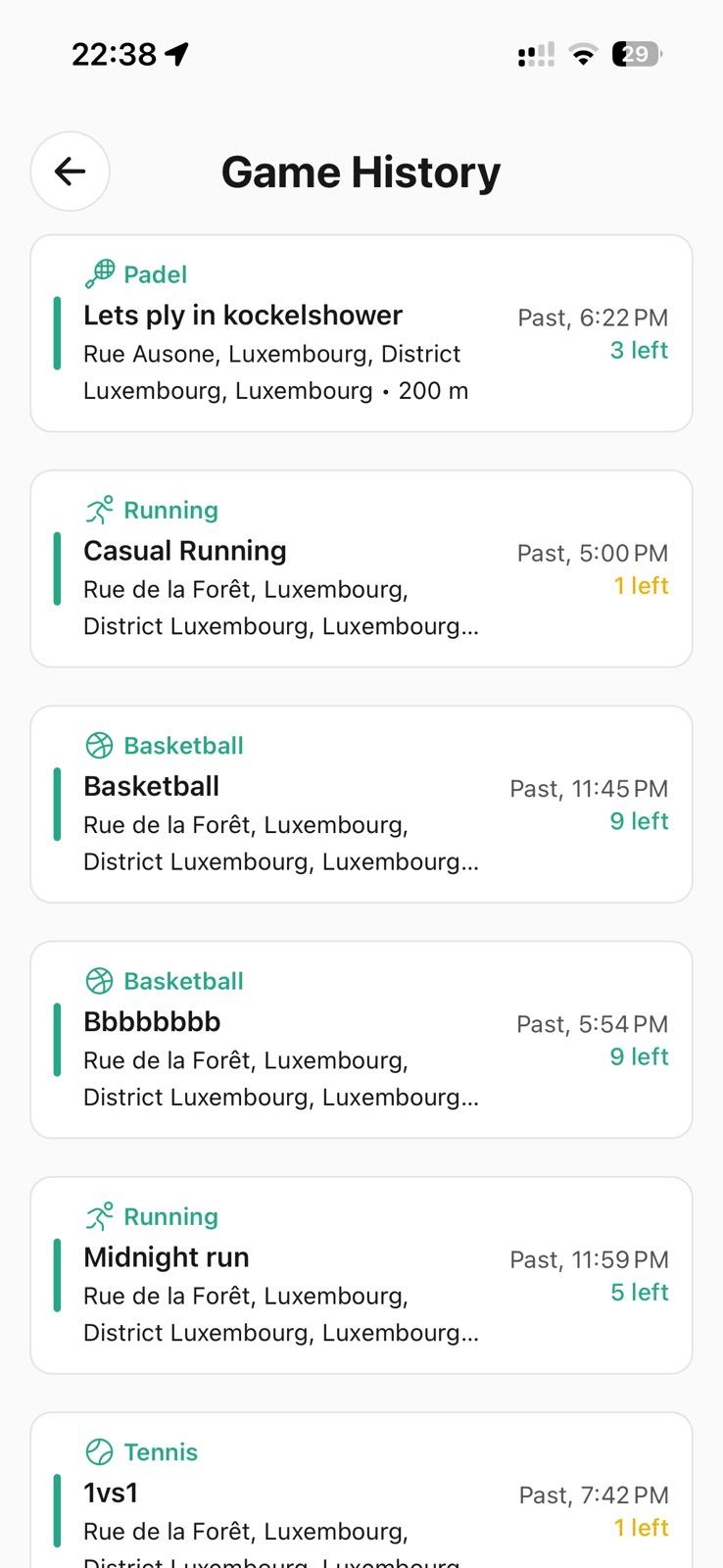This screenshot has width=723, height=1568.
Task: Select the Midnight run game card
Action: click(361, 1274)
